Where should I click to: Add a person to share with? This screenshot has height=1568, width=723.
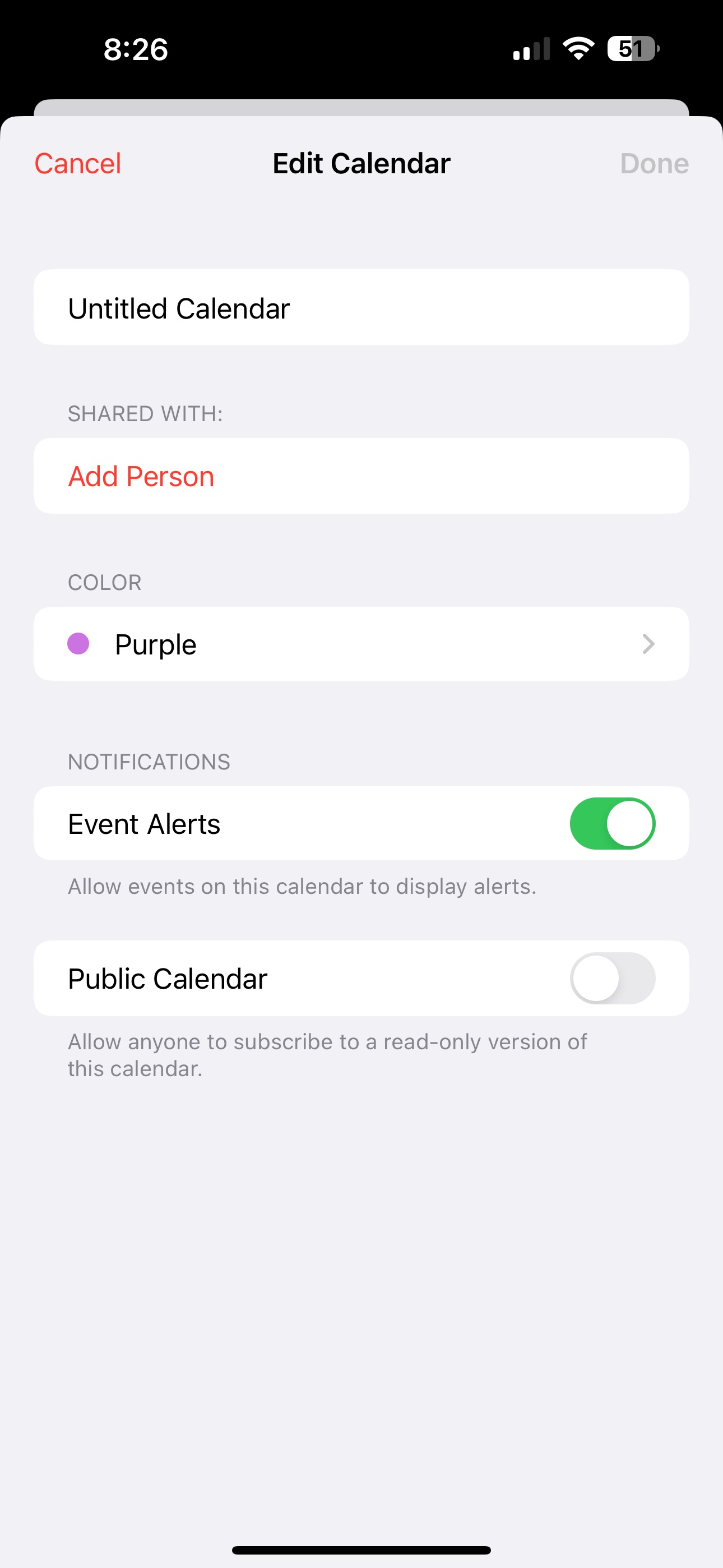click(x=141, y=477)
